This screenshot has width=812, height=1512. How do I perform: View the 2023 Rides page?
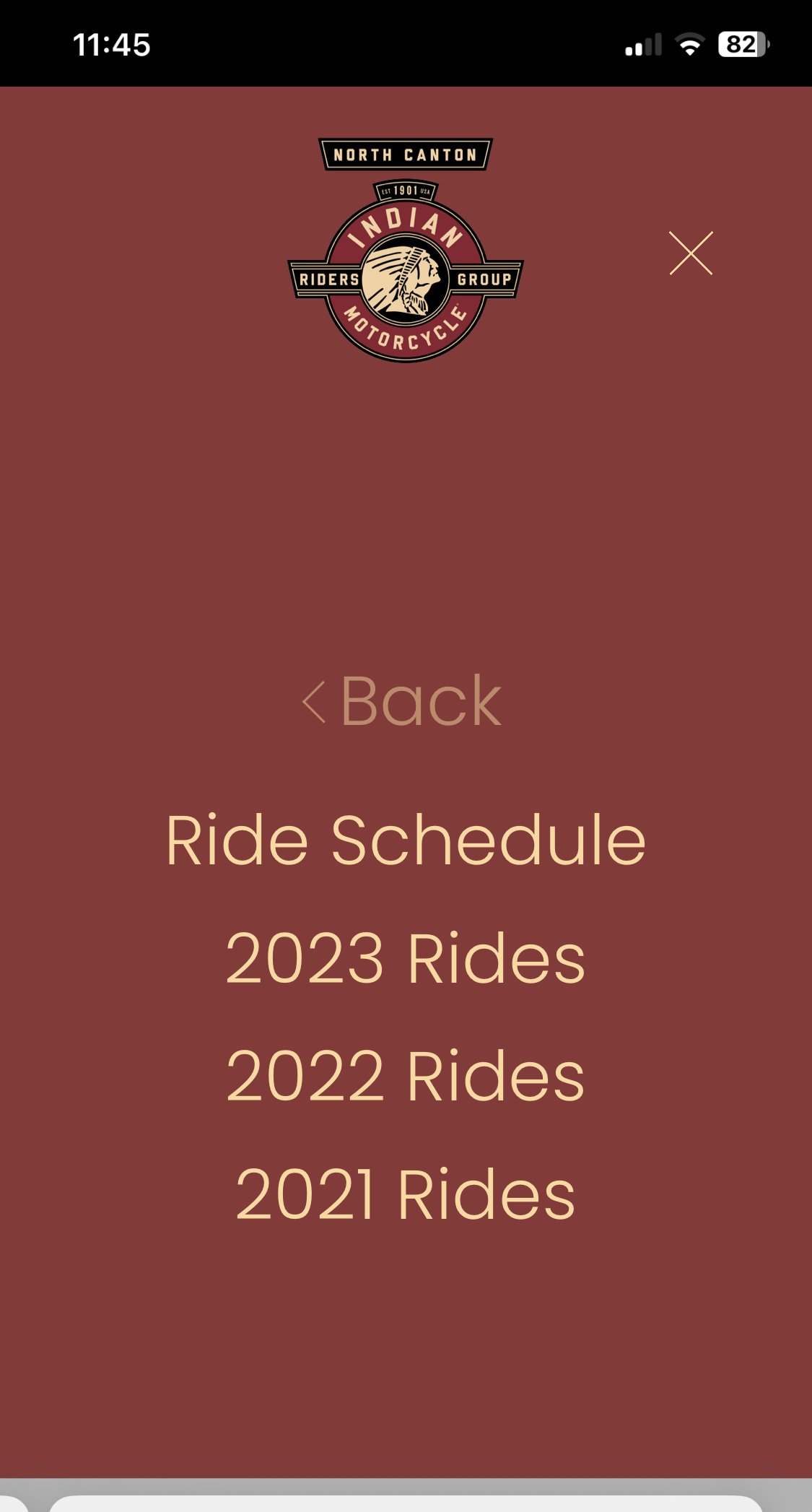(x=406, y=958)
